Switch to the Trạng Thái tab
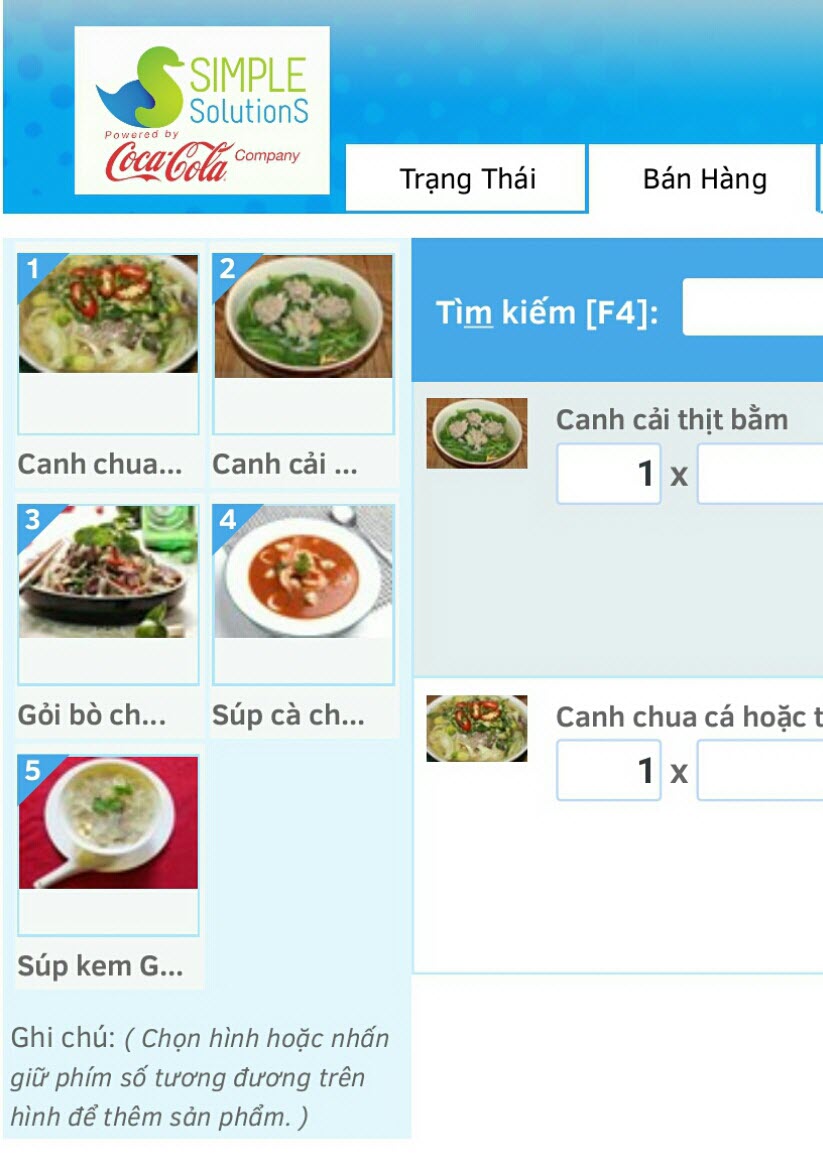 point(466,179)
